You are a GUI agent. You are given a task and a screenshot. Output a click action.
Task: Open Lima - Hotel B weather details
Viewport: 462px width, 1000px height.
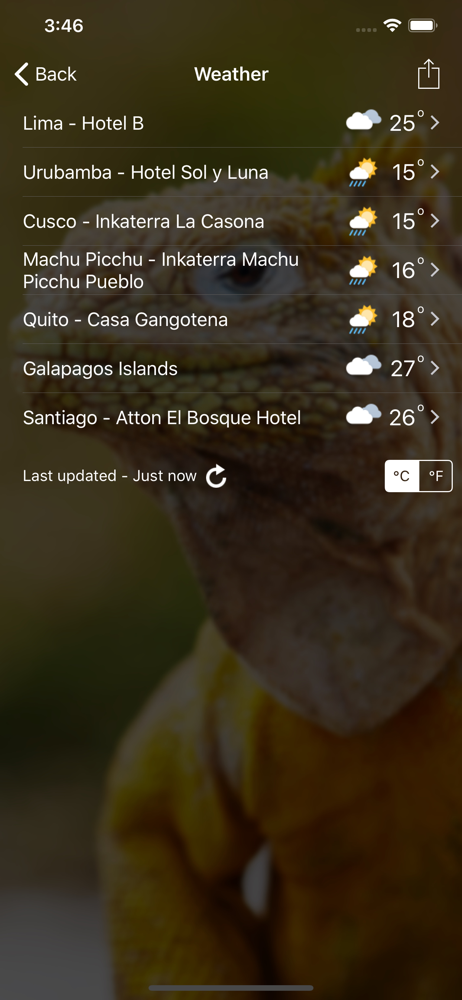point(231,123)
